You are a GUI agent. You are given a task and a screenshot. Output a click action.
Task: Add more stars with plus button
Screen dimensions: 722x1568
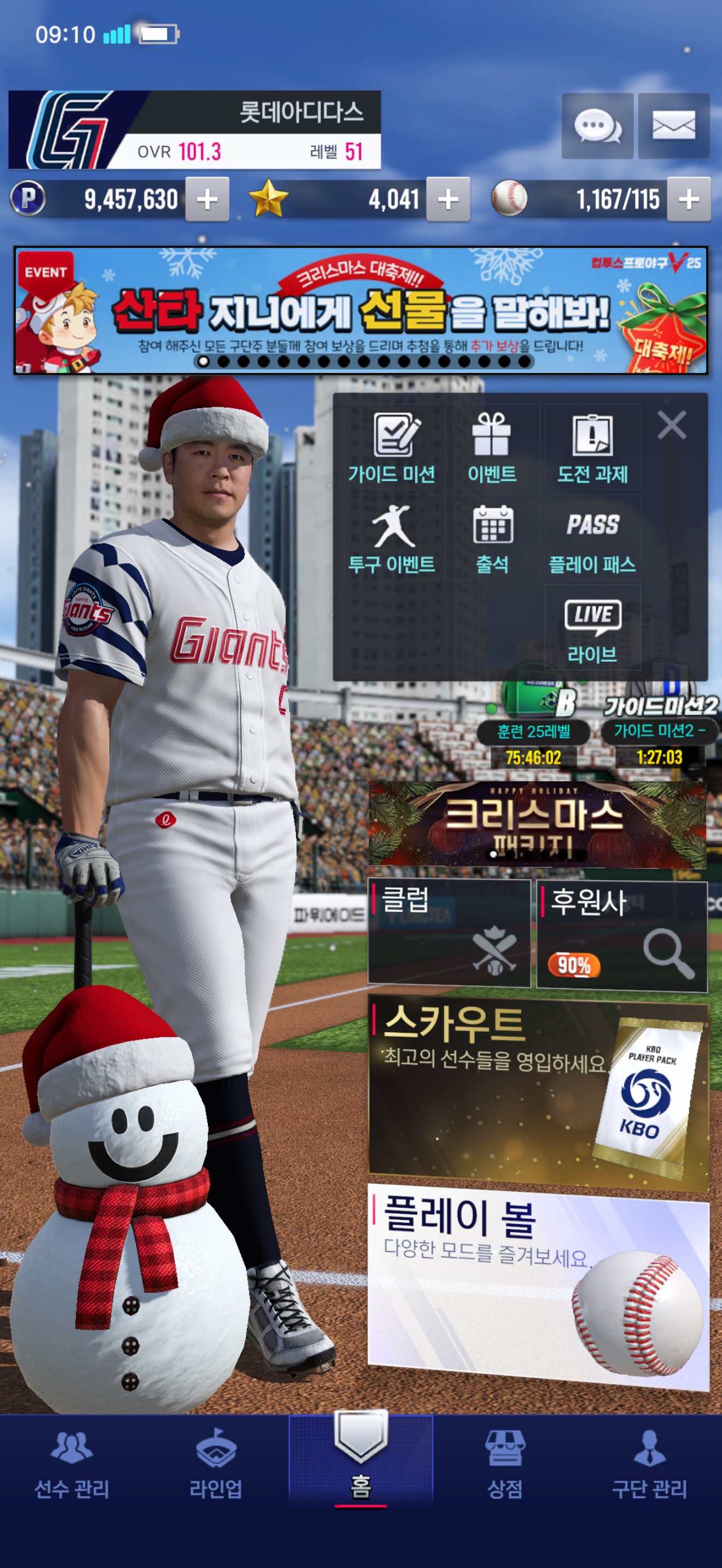pos(447,199)
